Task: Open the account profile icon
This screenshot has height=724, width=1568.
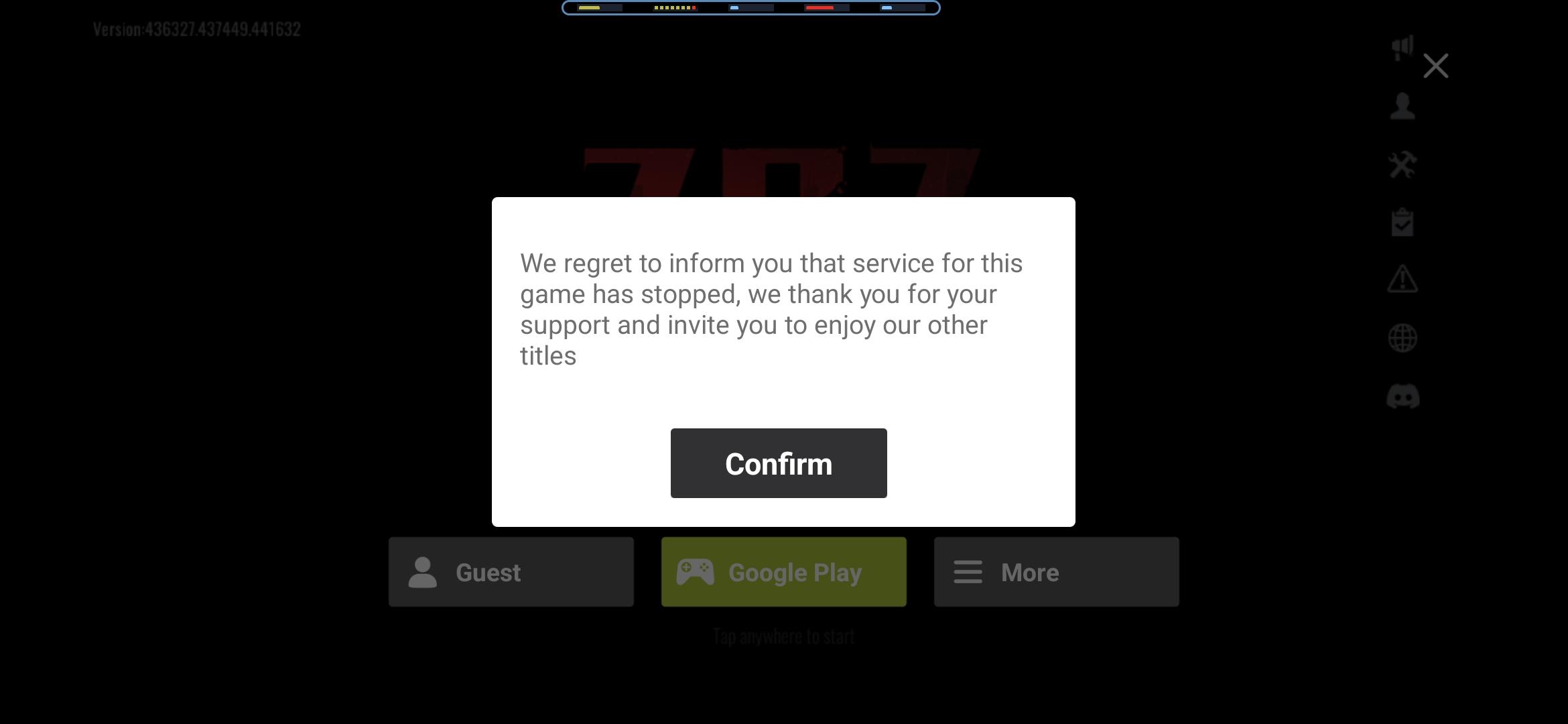Action: pyautogui.click(x=1402, y=107)
